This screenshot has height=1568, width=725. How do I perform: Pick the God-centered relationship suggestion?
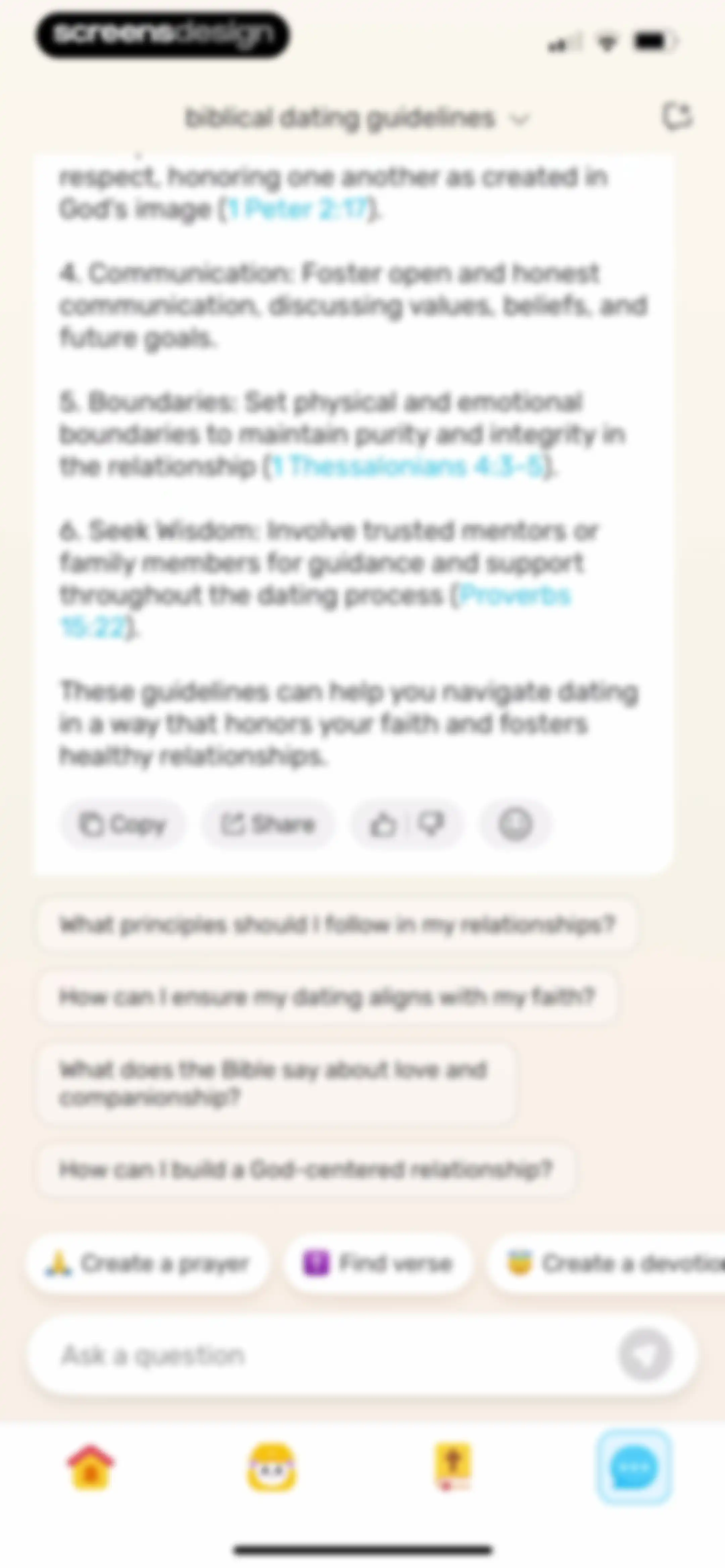coord(305,1169)
